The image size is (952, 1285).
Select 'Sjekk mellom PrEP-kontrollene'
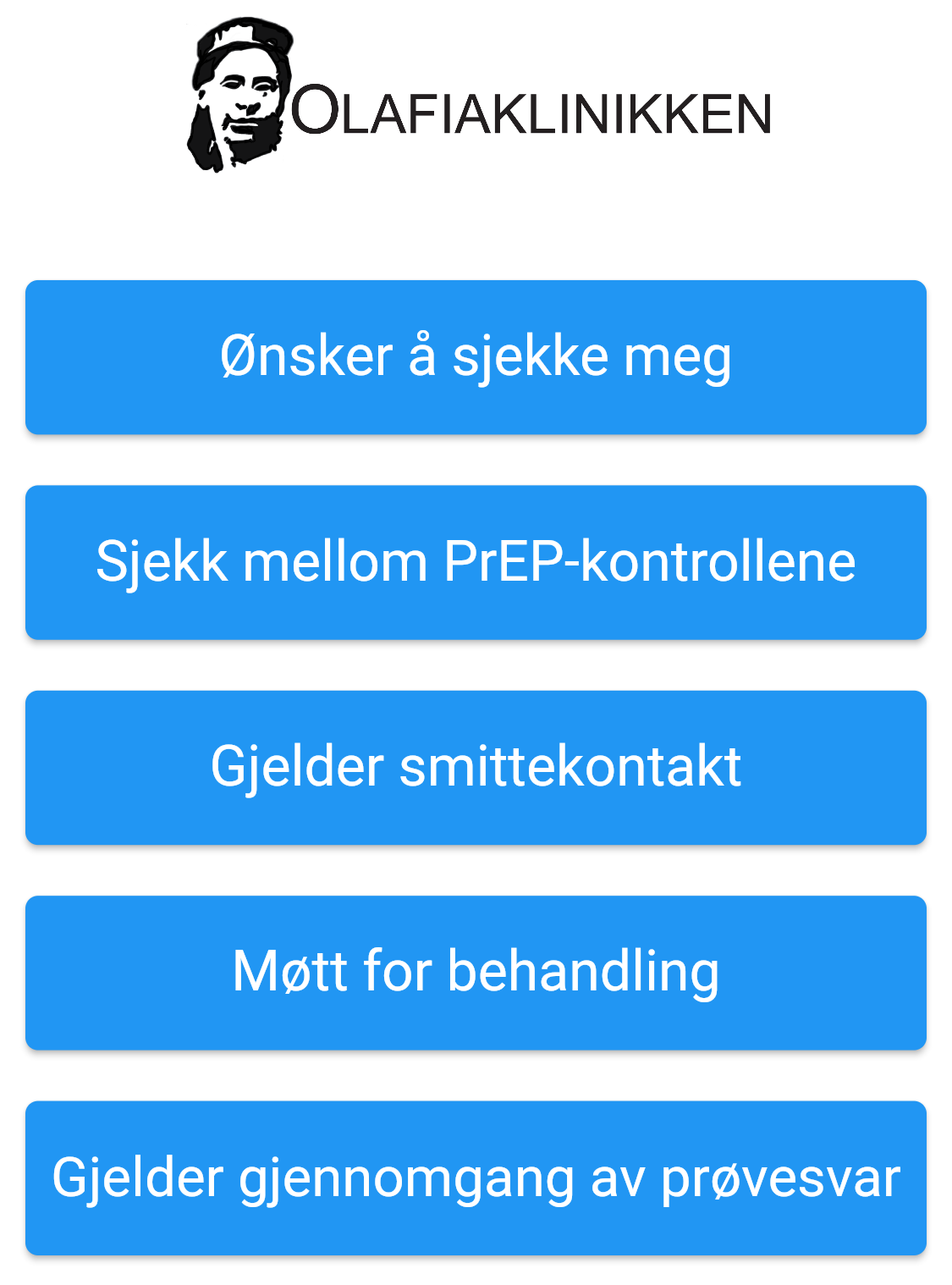point(476,561)
